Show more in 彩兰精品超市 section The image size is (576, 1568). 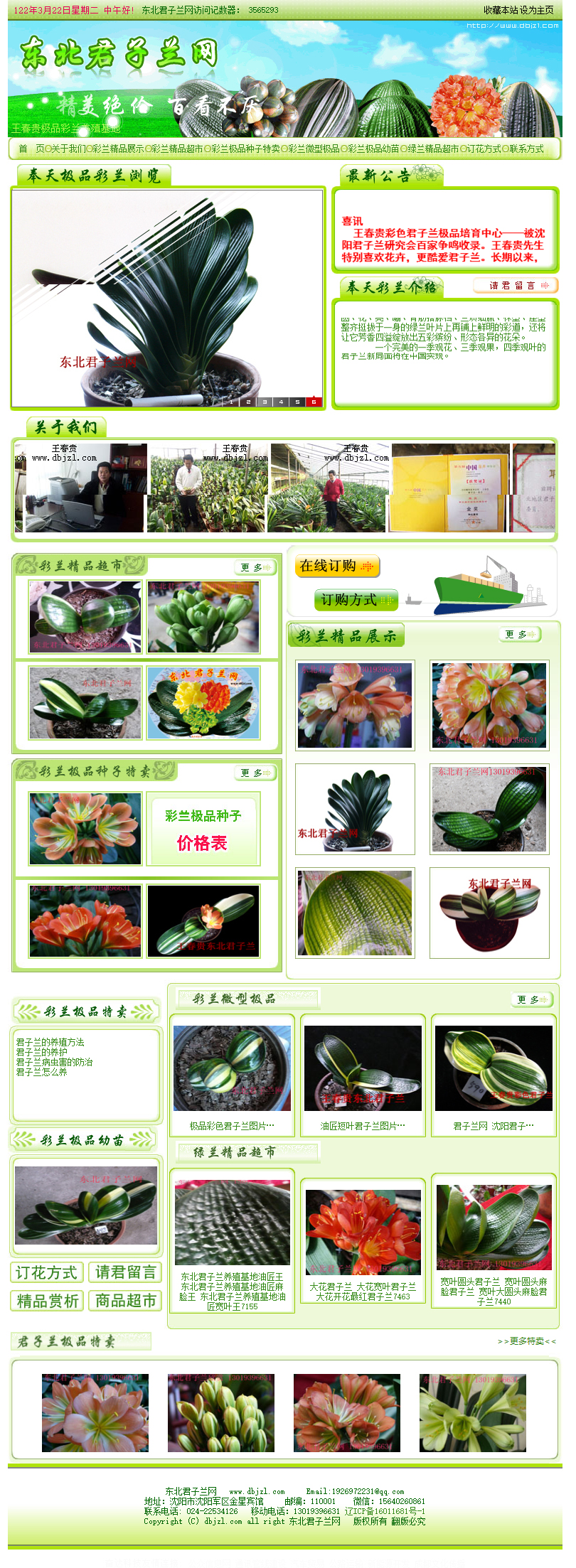[255, 567]
